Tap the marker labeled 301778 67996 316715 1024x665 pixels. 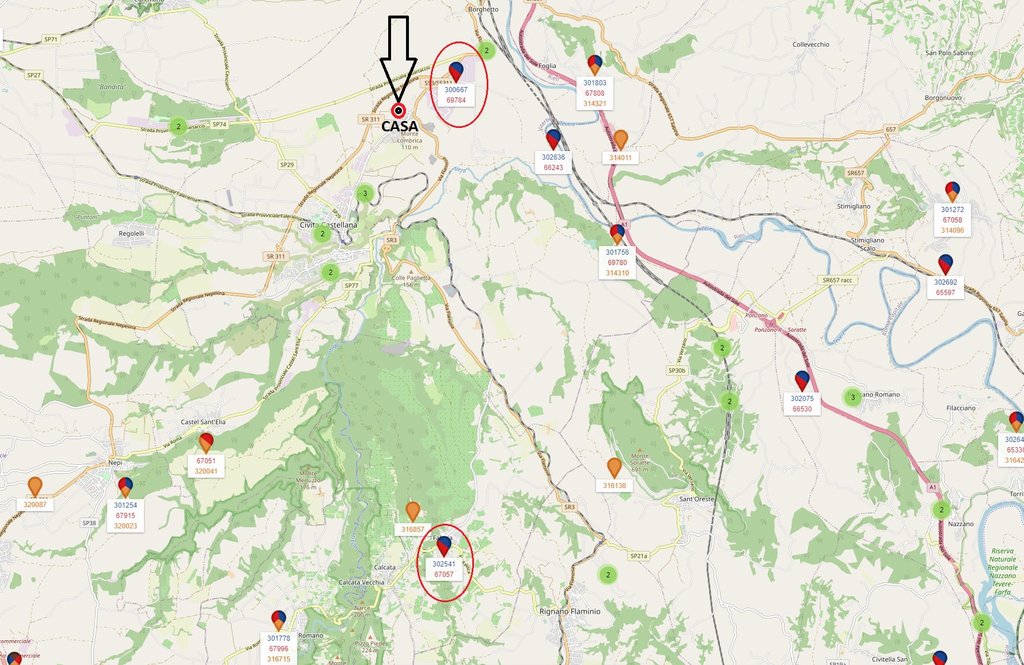(279, 620)
